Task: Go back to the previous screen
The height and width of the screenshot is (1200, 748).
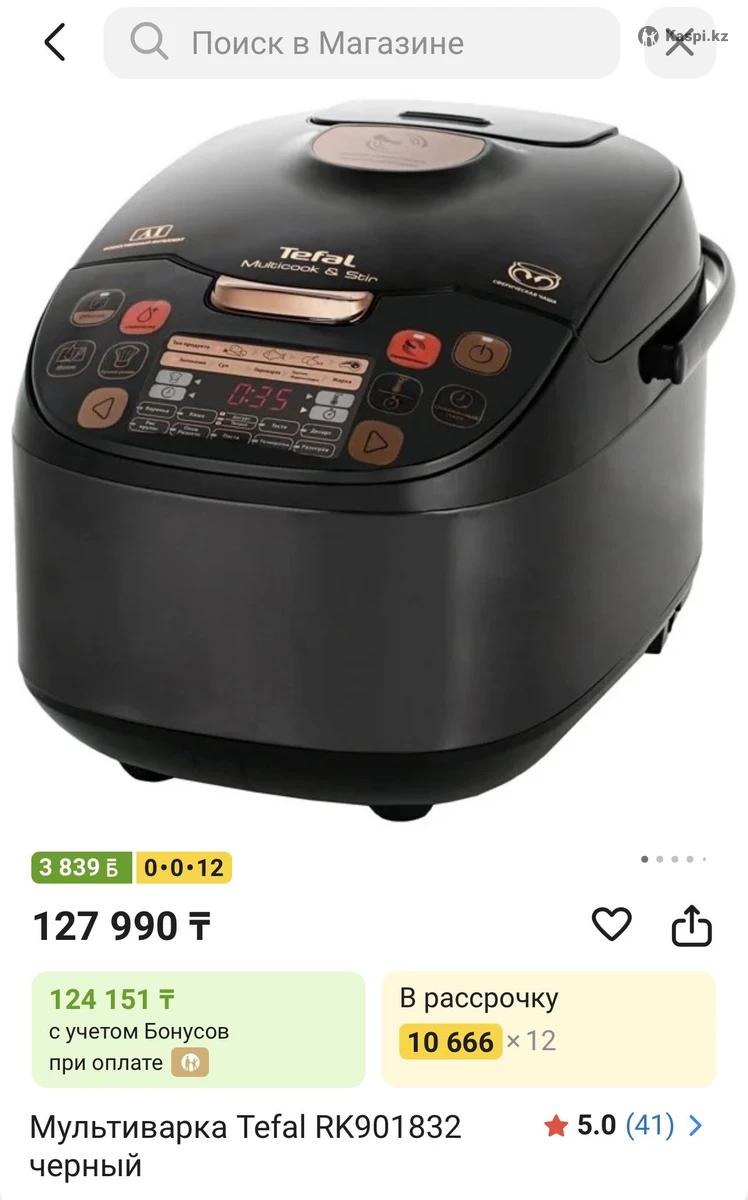Action: [55, 43]
